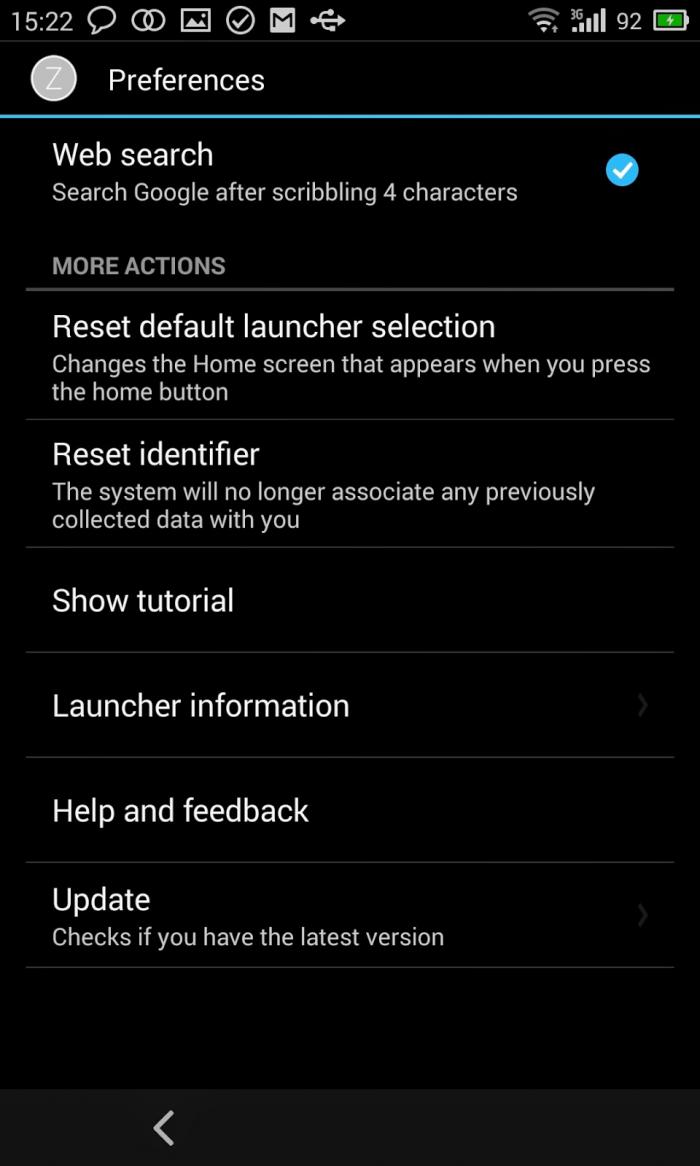Uncheck the Web search checkbox
This screenshot has width=700, height=1166.
coord(621,170)
